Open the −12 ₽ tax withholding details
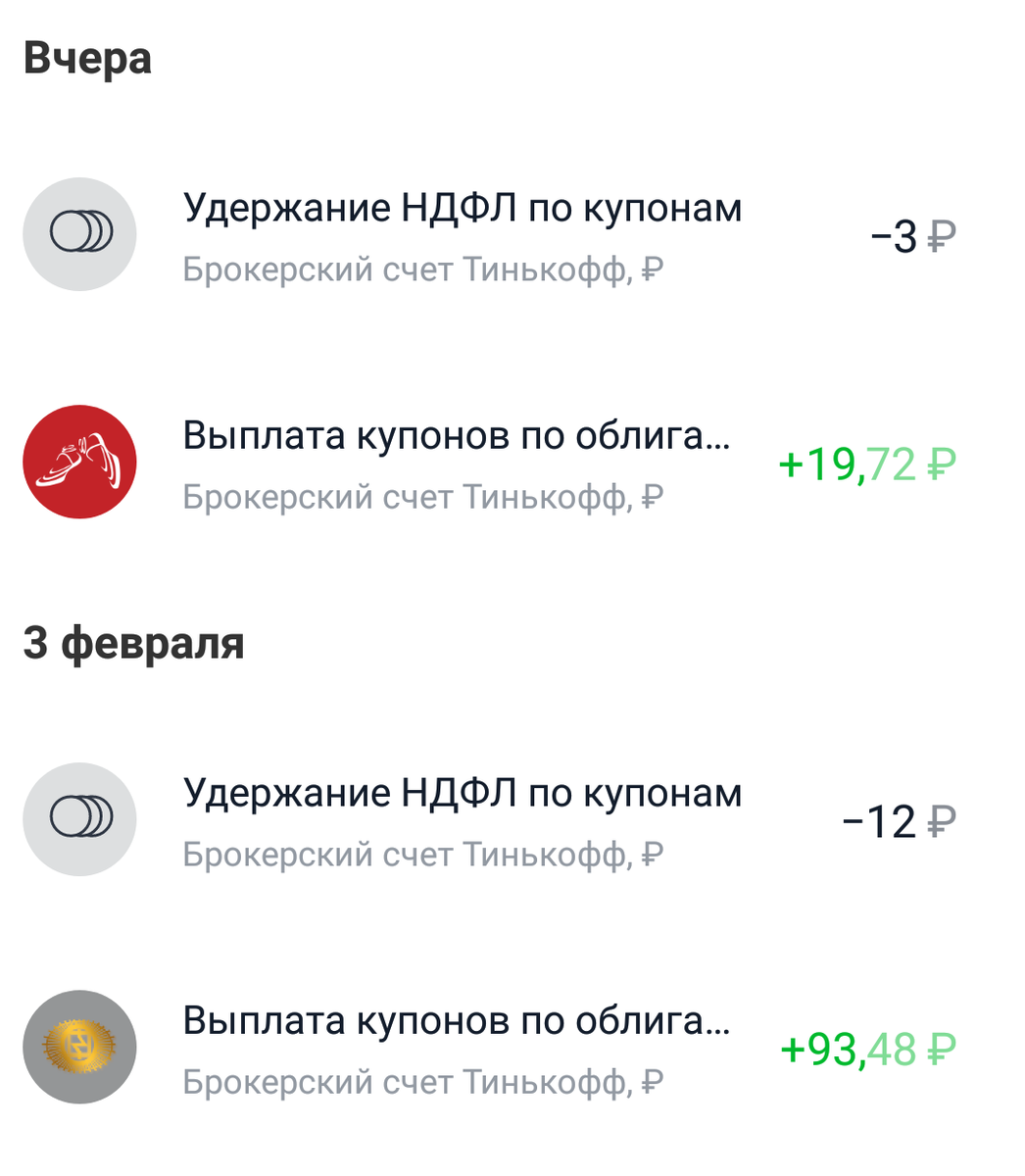The height and width of the screenshot is (1176, 1025). (x=463, y=794)
